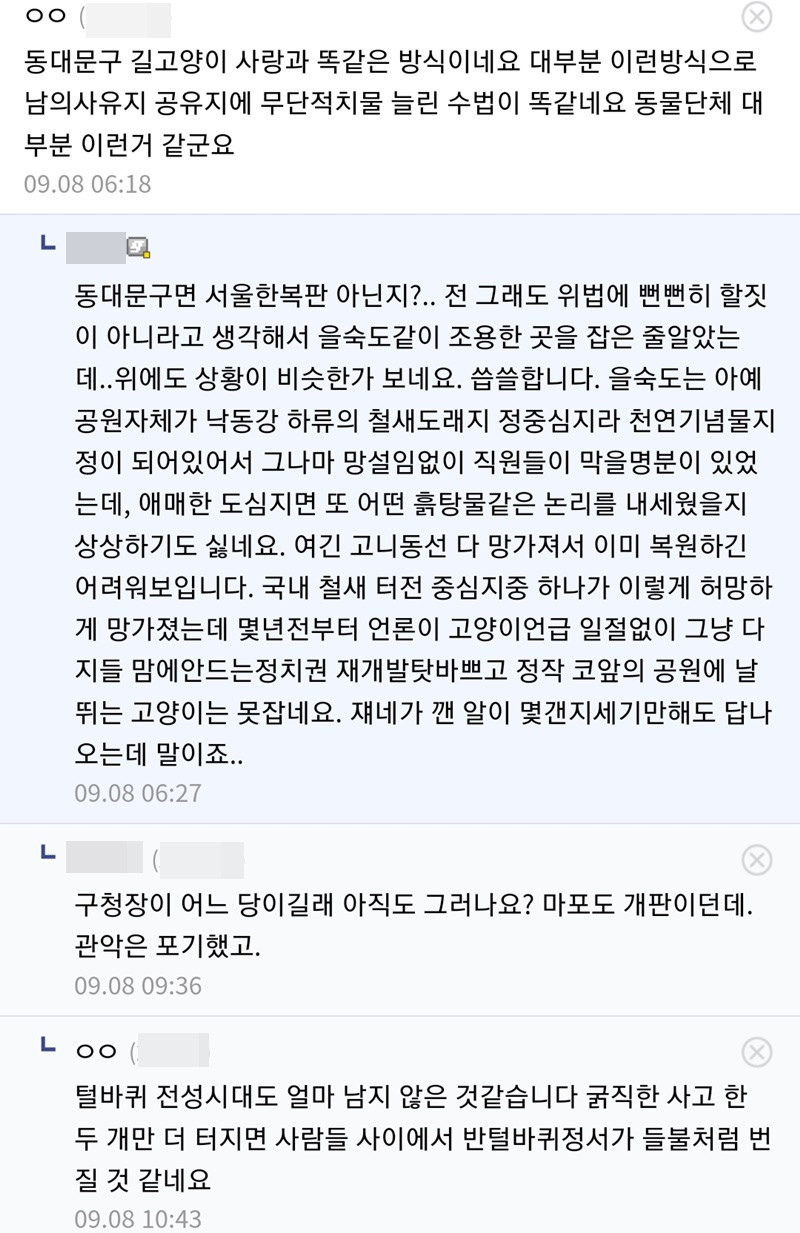Open the nickname badge on the 06:27 reply
Image resolution: width=800 pixels, height=1233 pixels.
coord(138,246)
